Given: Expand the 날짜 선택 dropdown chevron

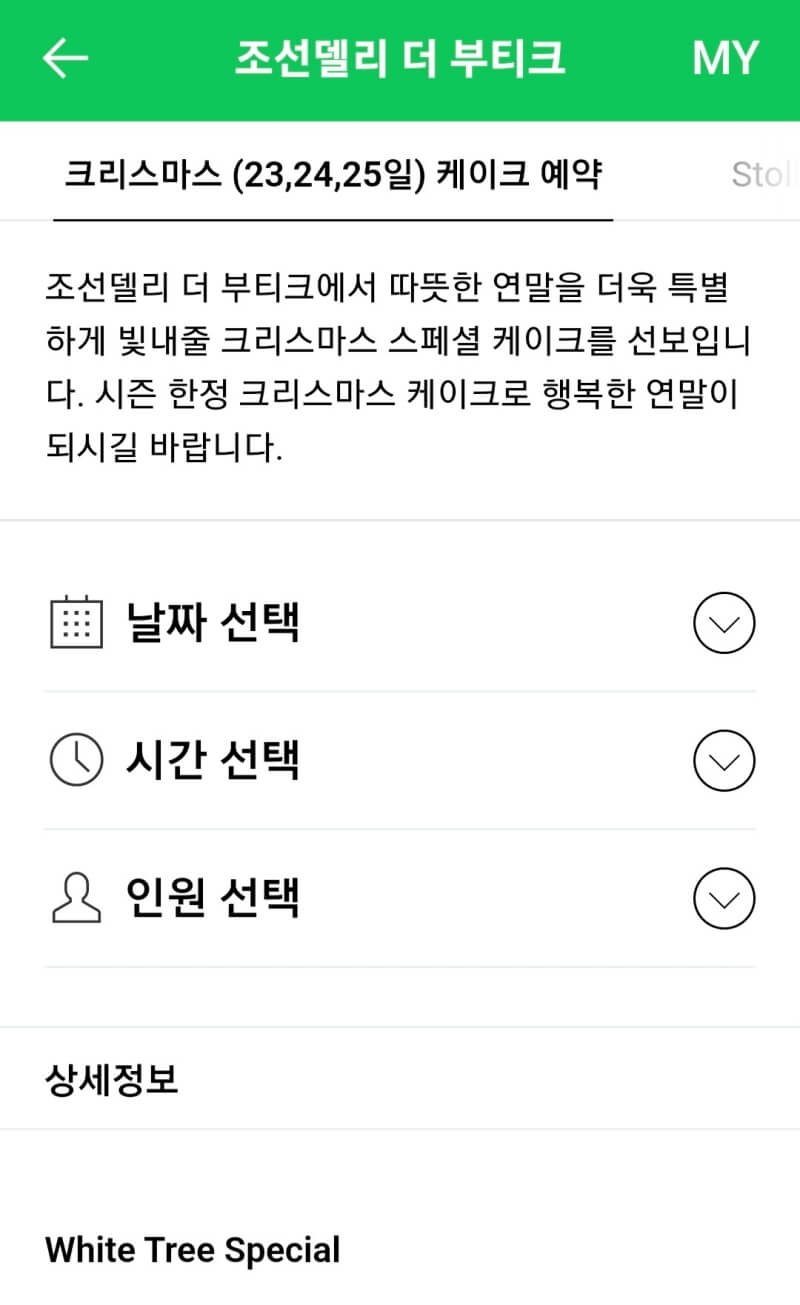Looking at the screenshot, I should (x=723, y=622).
